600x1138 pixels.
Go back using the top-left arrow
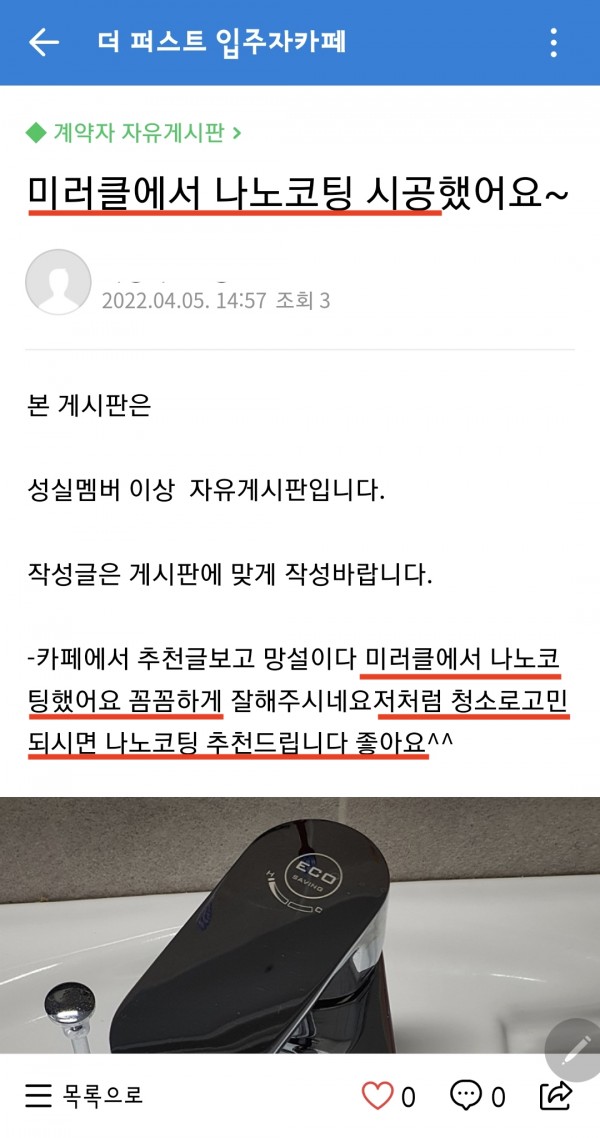click(x=43, y=43)
